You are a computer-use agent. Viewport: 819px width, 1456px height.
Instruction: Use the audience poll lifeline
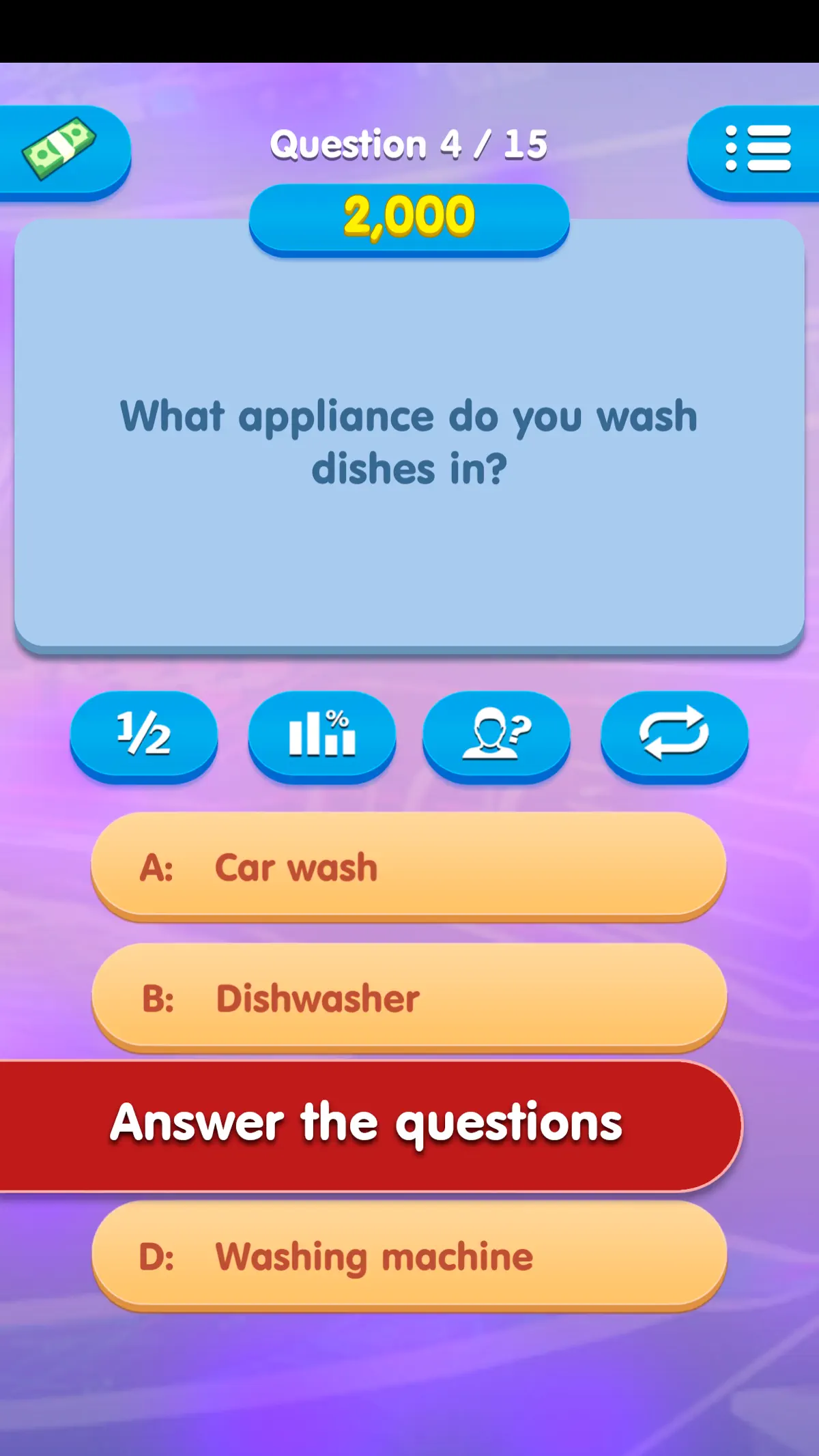point(321,735)
